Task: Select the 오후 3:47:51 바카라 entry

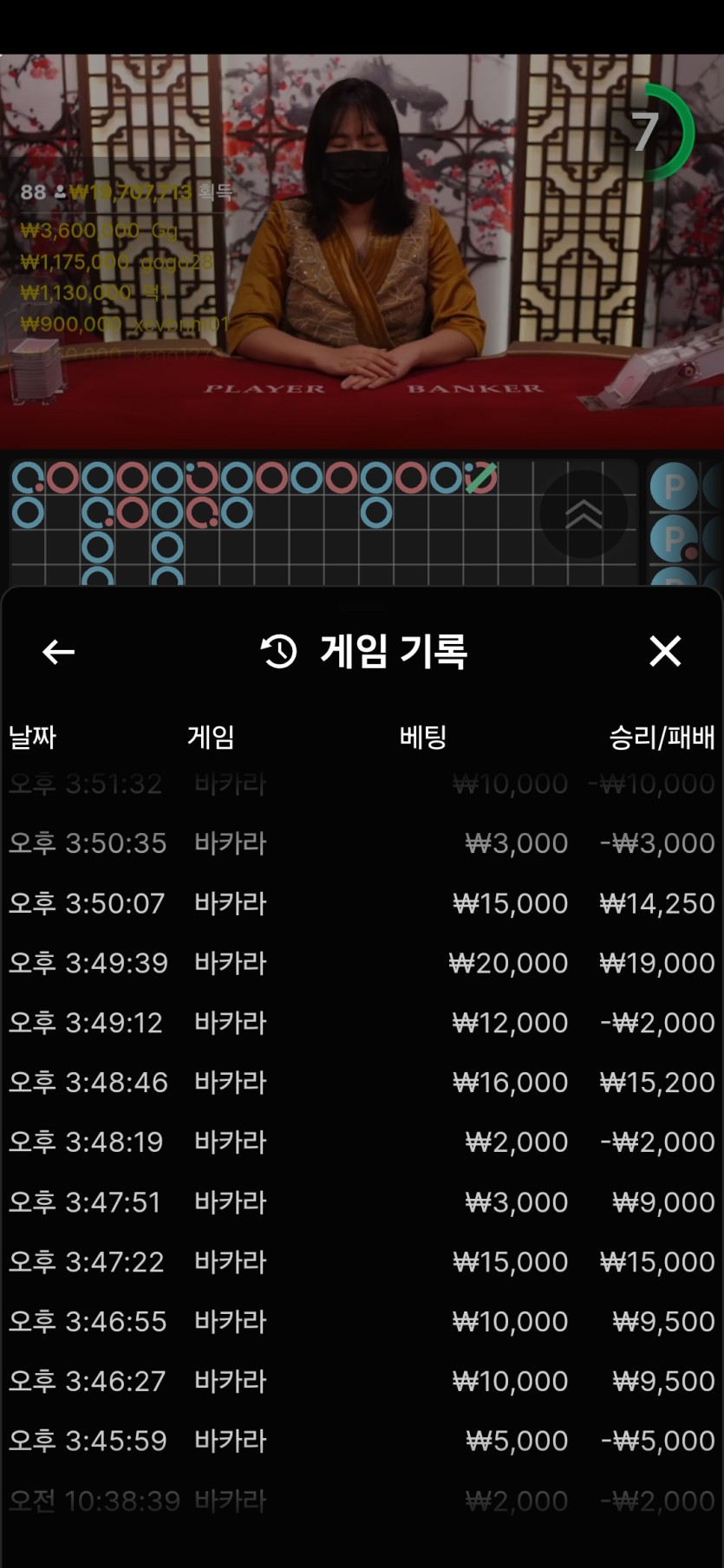Action: (362, 1202)
